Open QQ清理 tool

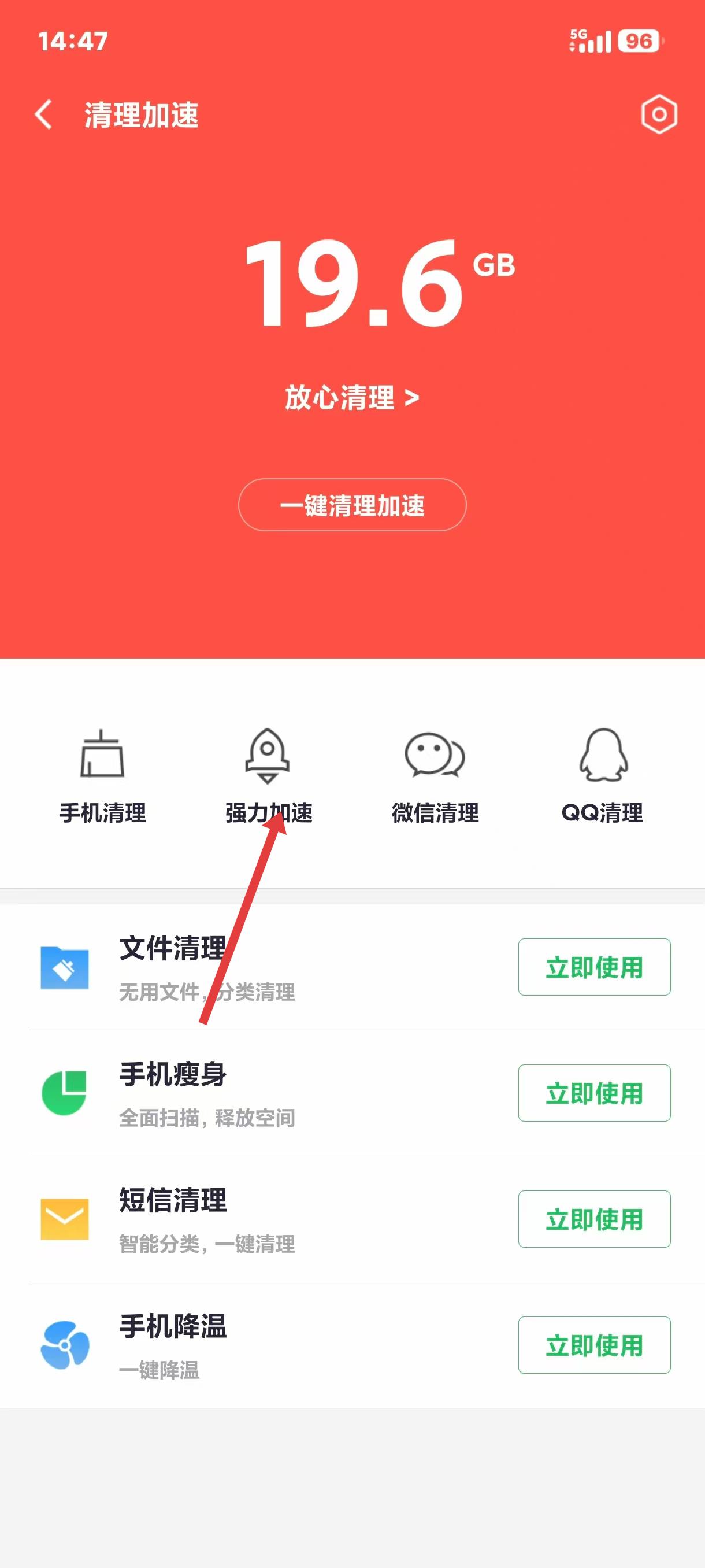(x=602, y=776)
